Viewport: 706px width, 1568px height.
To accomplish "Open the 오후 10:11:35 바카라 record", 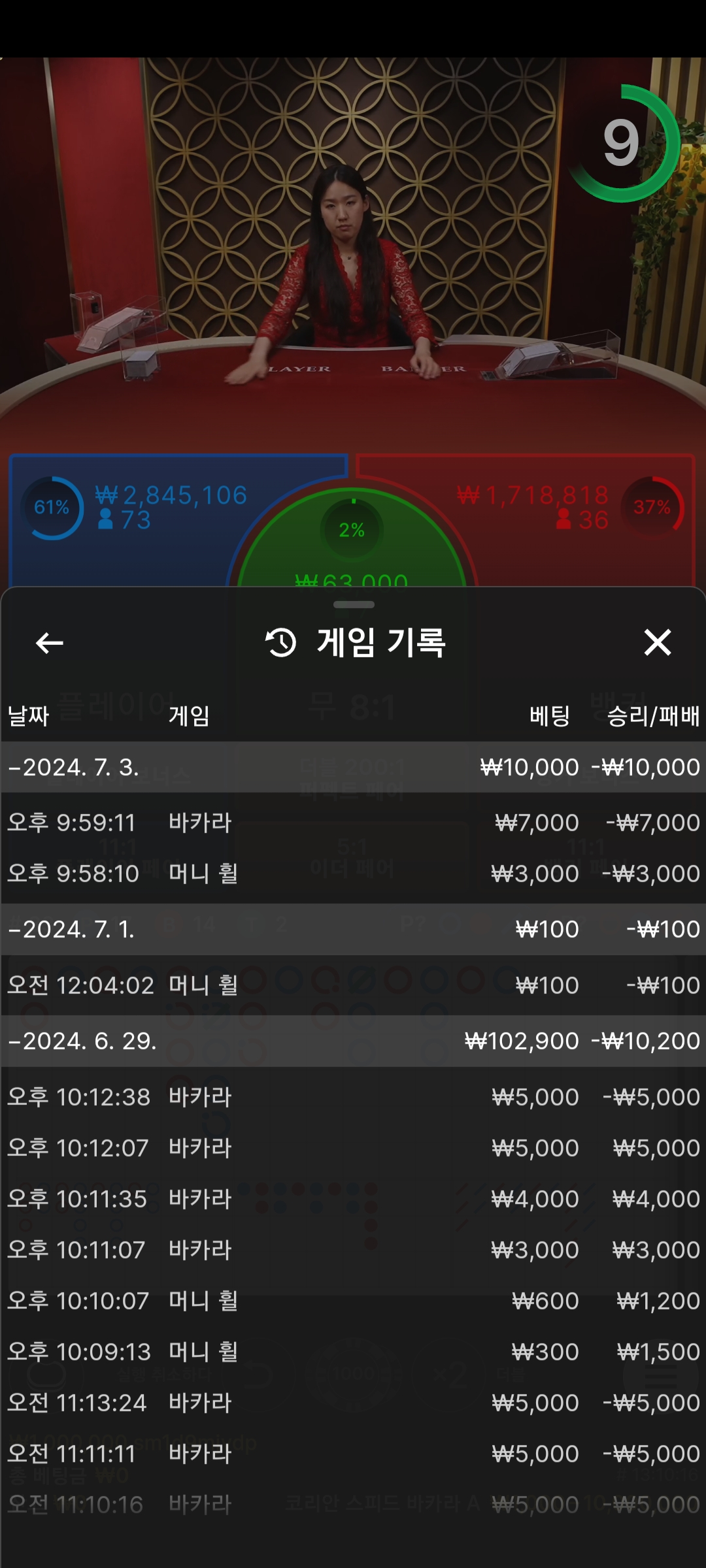I will click(x=353, y=1199).
